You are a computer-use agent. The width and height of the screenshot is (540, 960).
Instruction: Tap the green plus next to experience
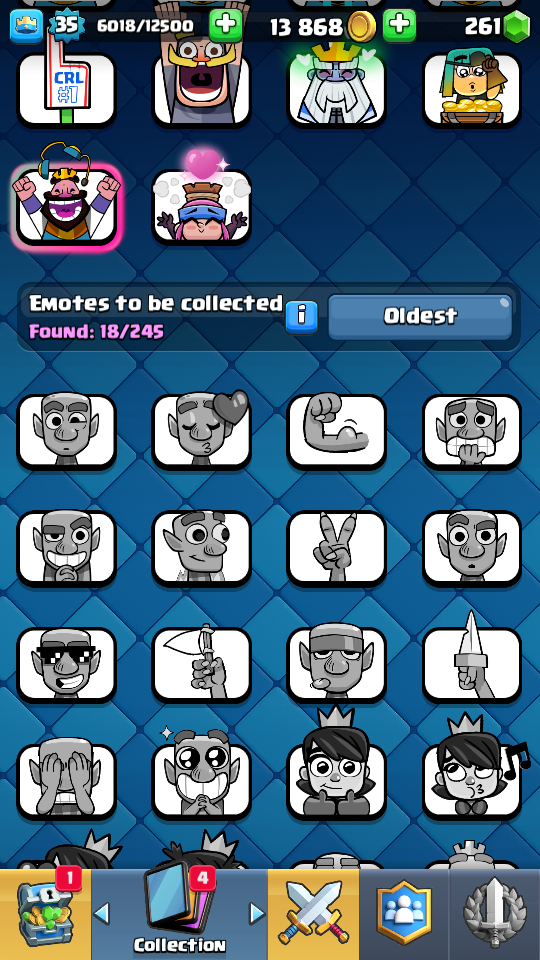pyautogui.click(x=225, y=25)
